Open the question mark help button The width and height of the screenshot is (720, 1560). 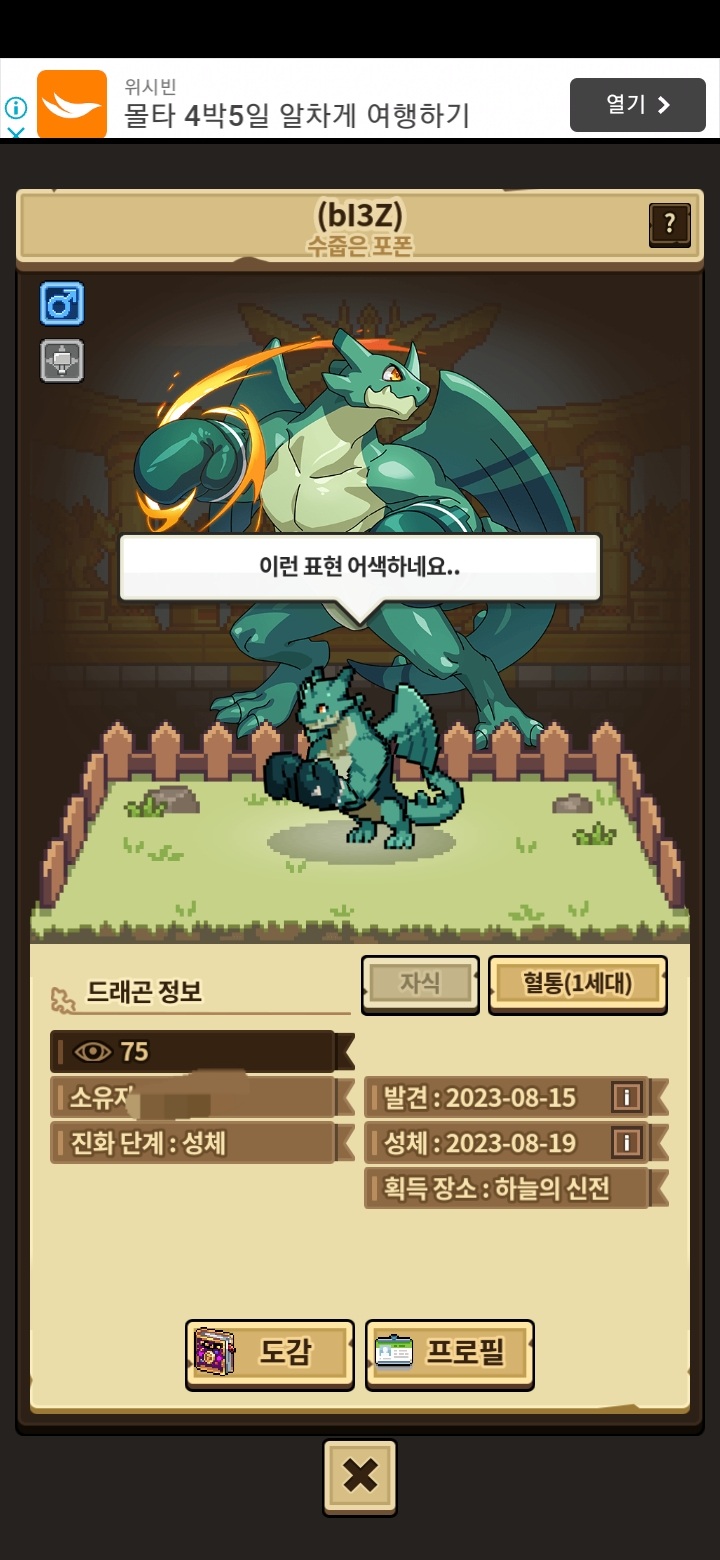tap(669, 225)
